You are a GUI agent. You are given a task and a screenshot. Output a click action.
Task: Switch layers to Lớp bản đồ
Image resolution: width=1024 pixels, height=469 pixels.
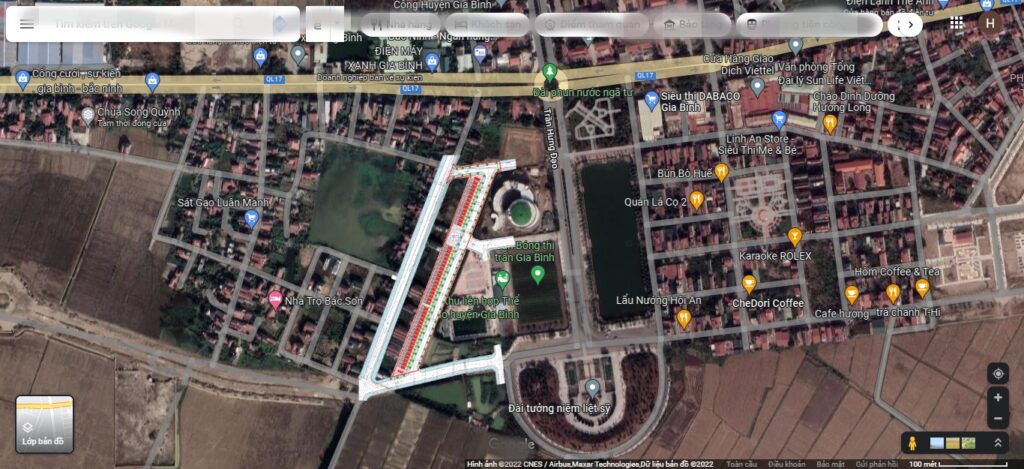[44, 423]
